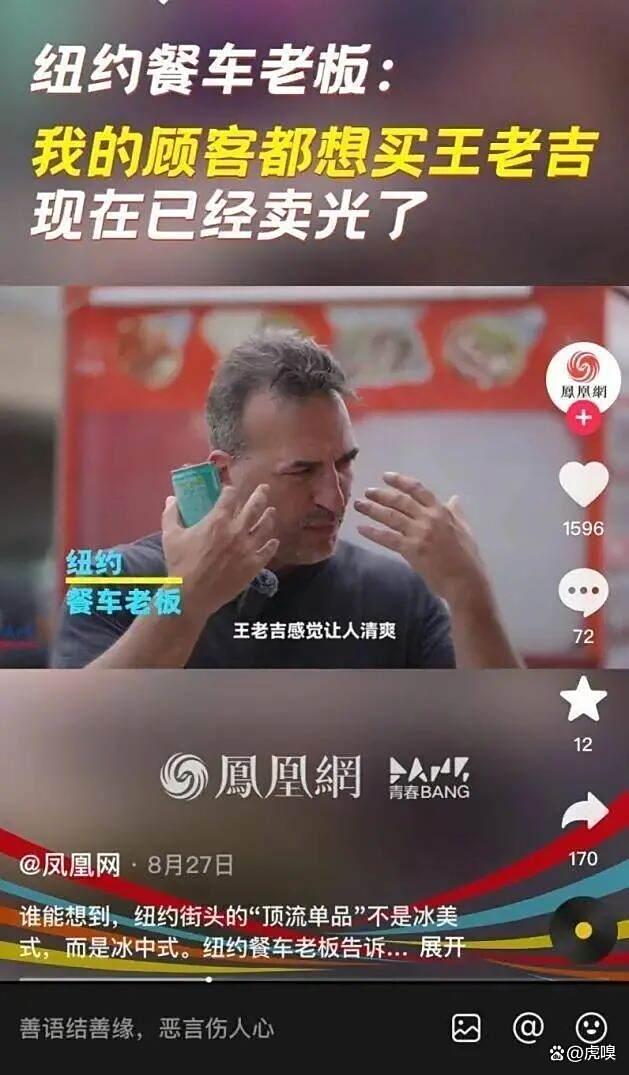Image resolution: width=629 pixels, height=1075 pixels.
Task: Open the 凤凰网 profile avatar
Action: click(x=583, y=378)
